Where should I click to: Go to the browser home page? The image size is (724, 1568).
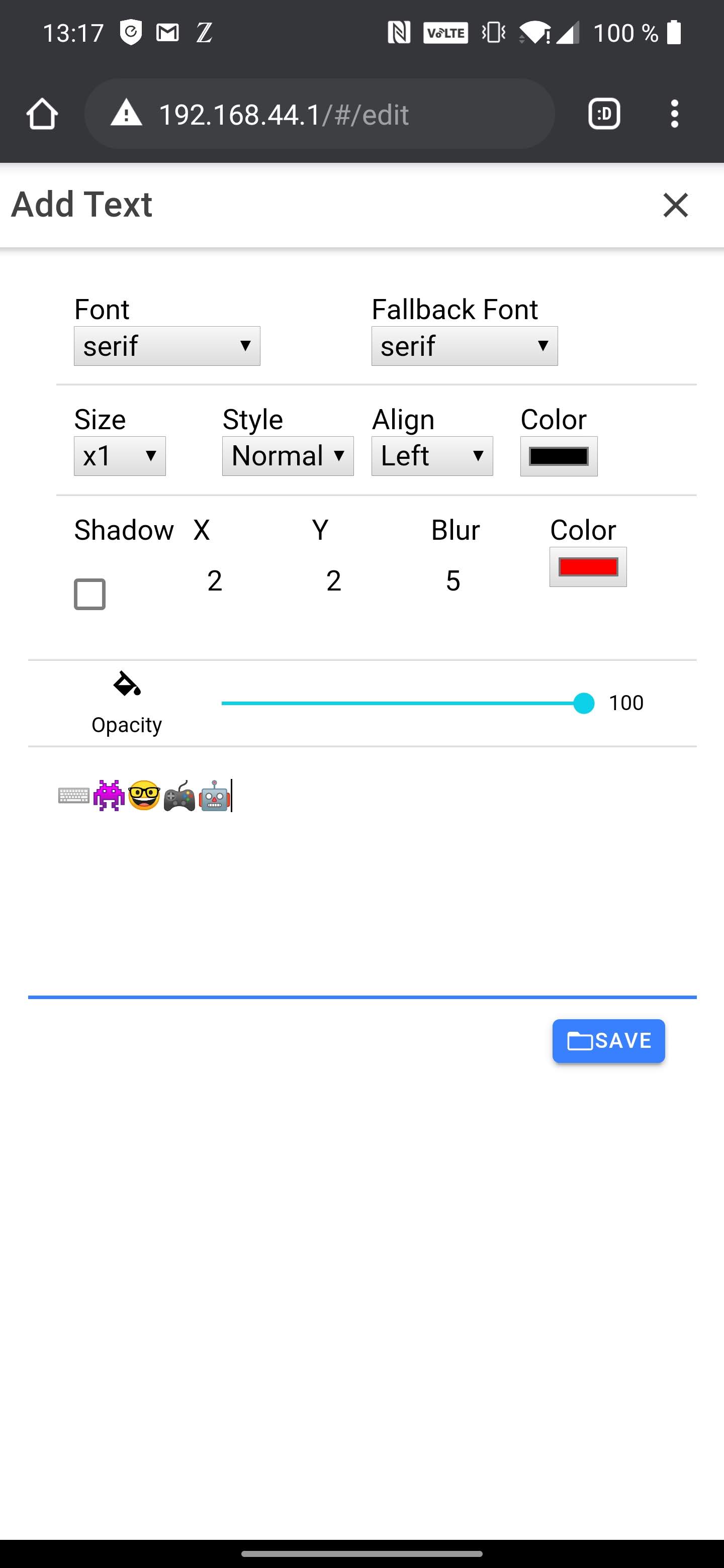point(42,114)
